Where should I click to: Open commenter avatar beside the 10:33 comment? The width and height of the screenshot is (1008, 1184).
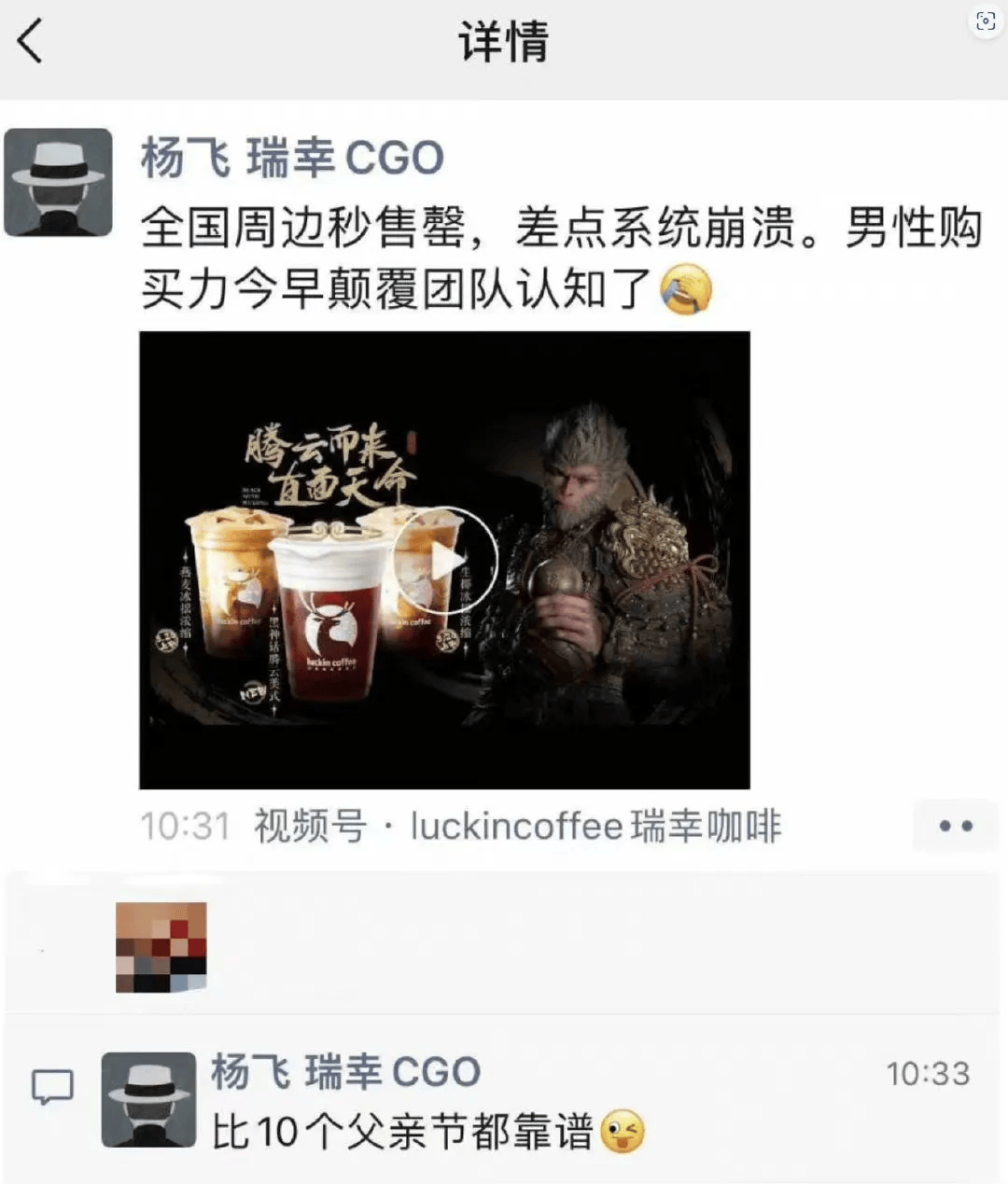point(148,1099)
